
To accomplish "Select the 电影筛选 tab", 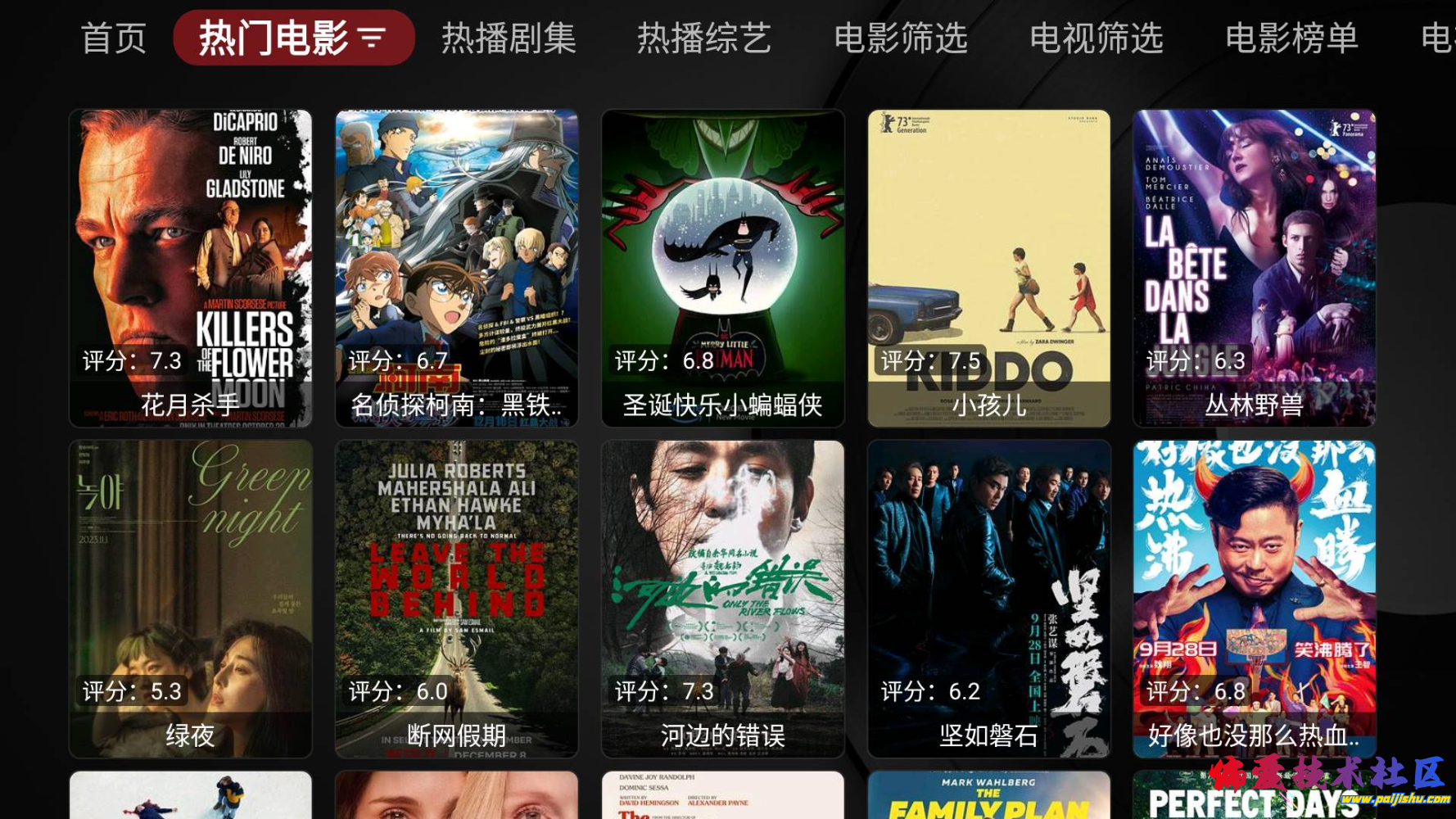I will [900, 38].
